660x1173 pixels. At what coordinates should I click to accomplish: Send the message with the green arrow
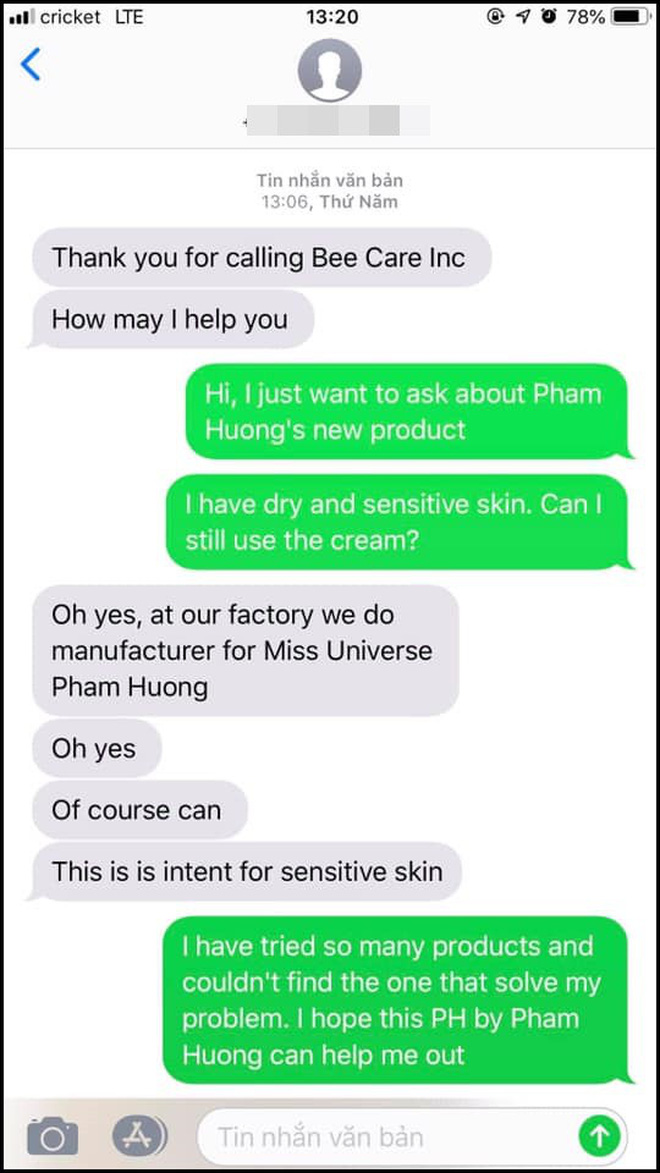coord(600,1136)
